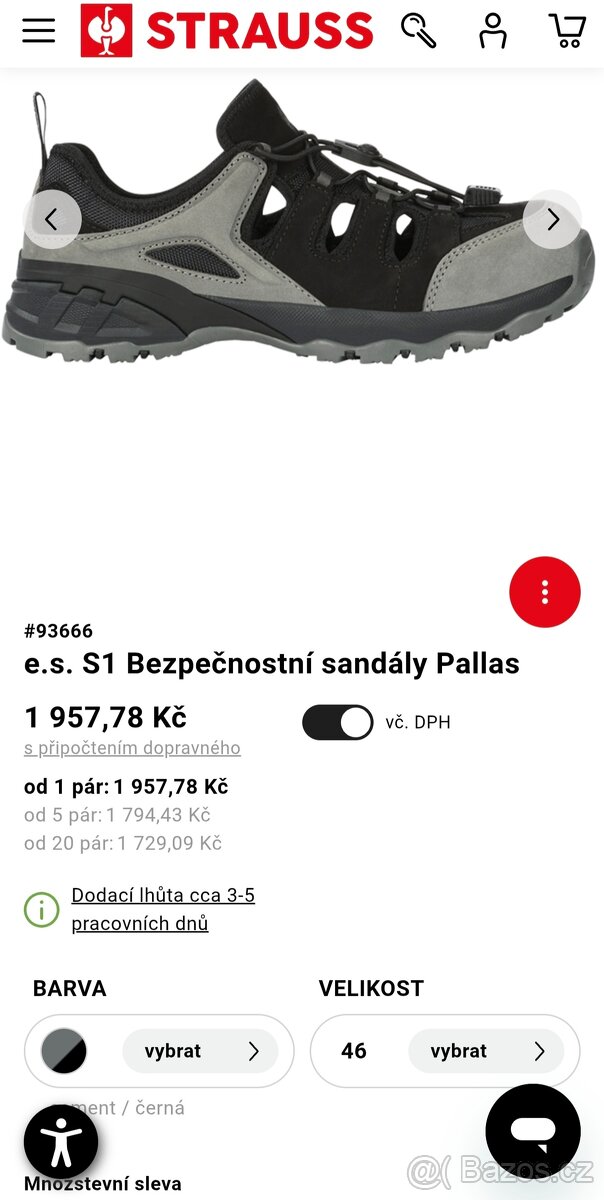The height and width of the screenshot is (1200, 604).
Task: Open the delivery time info link
Action: point(163,909)
